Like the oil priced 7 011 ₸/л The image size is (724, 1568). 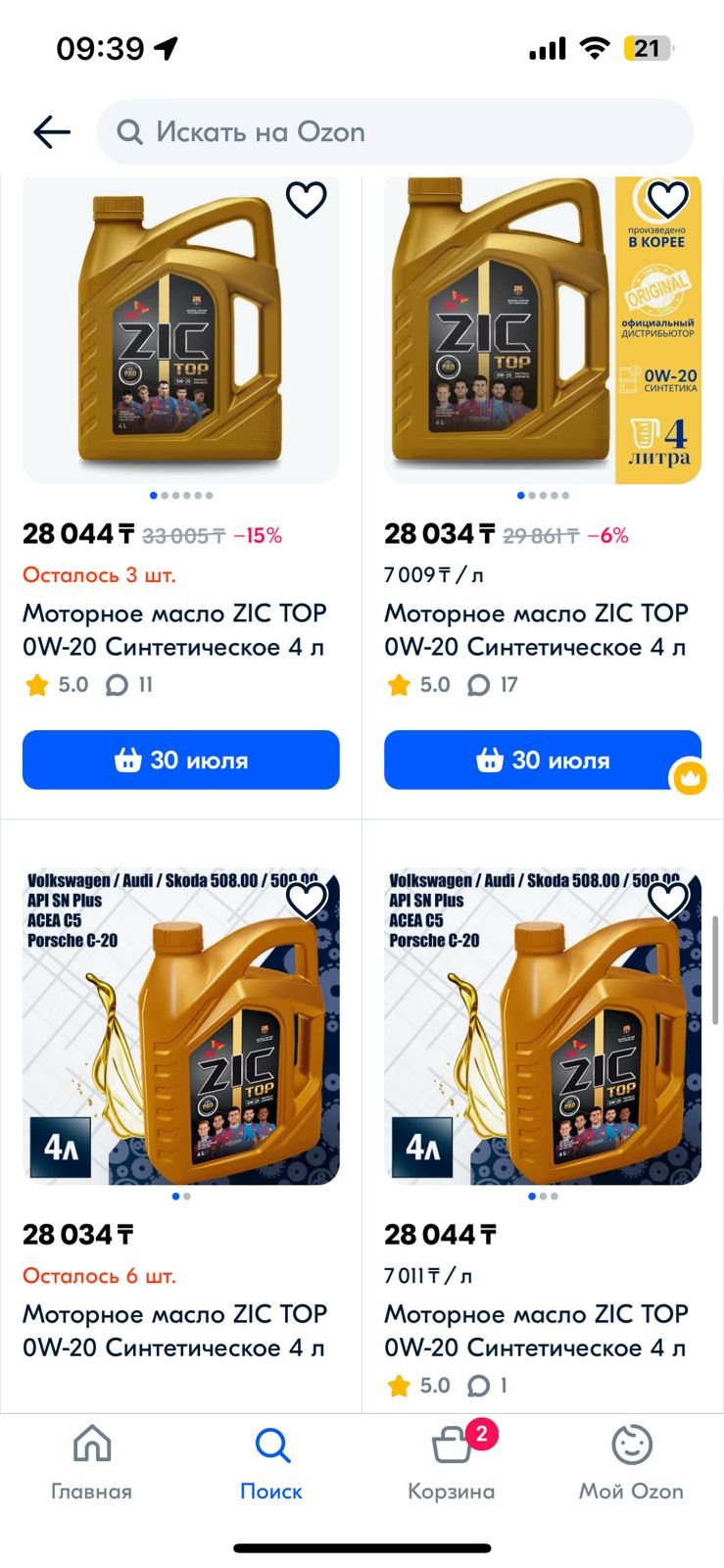[x=668, y=901]
